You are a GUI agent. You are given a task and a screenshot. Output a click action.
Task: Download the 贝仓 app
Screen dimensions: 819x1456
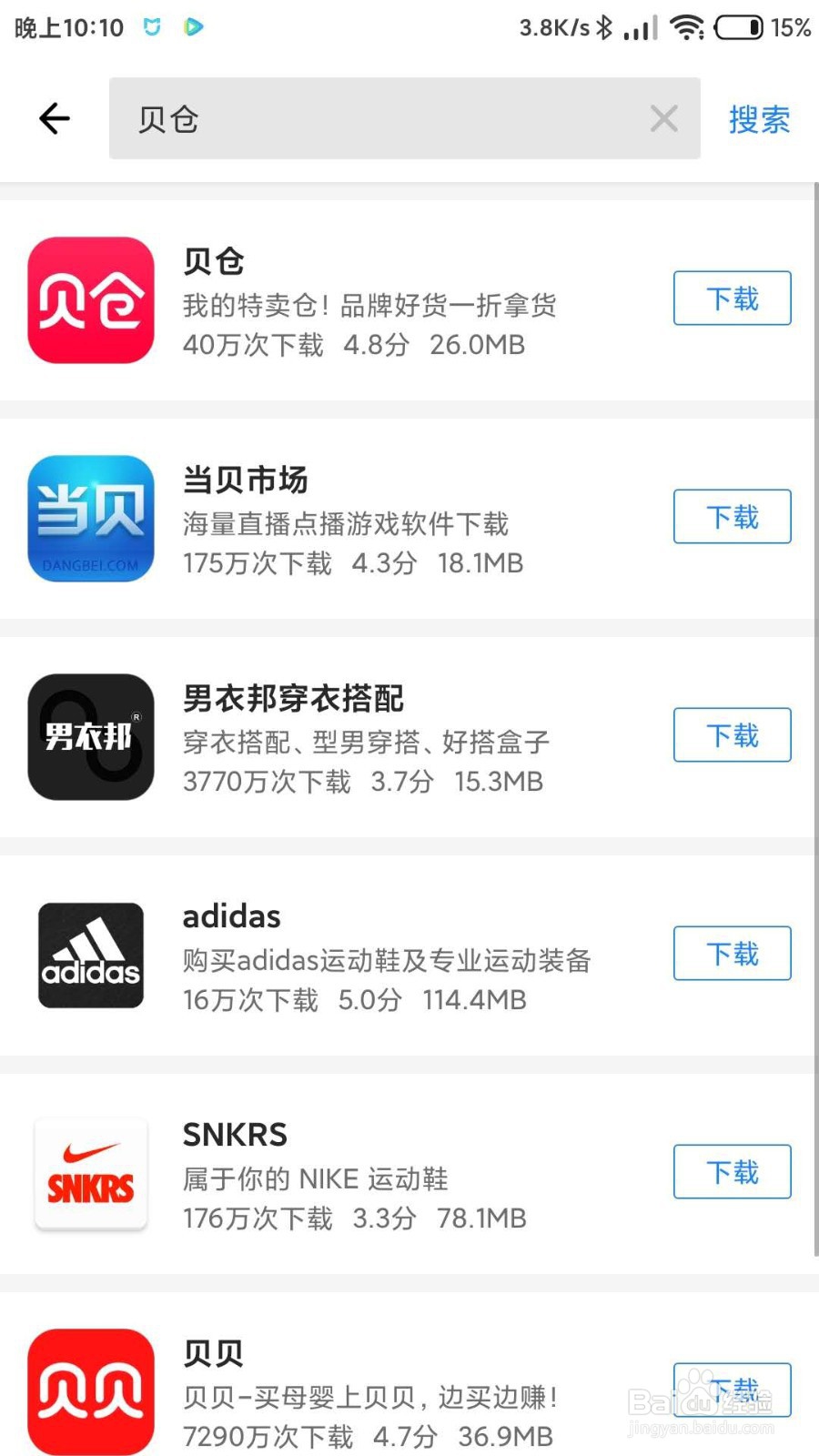[732, 298]
